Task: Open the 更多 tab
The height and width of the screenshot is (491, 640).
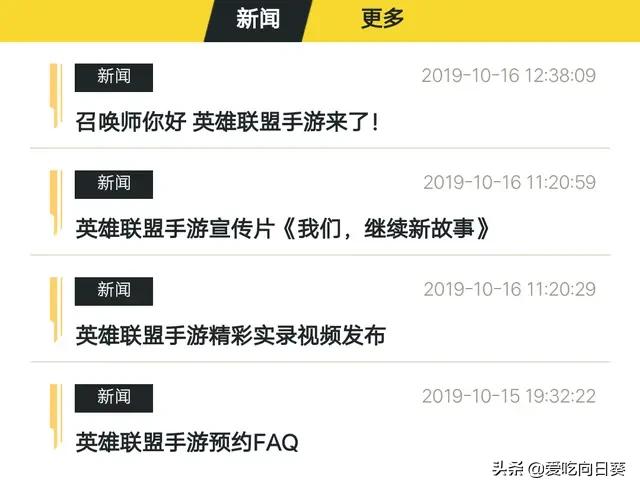Action: point(382,19)
